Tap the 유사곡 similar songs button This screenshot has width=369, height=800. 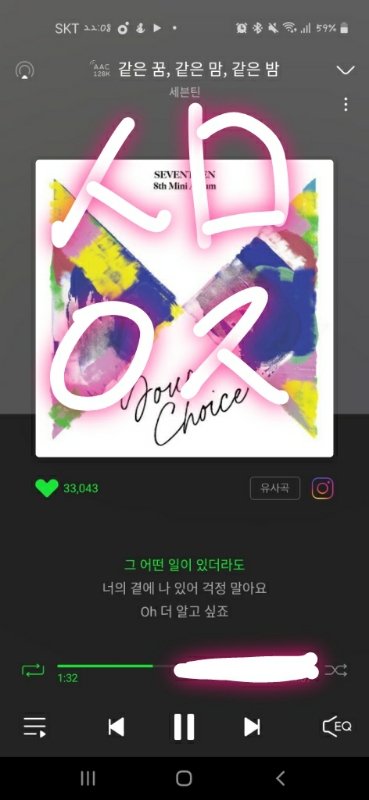click(x=275, y=488)
